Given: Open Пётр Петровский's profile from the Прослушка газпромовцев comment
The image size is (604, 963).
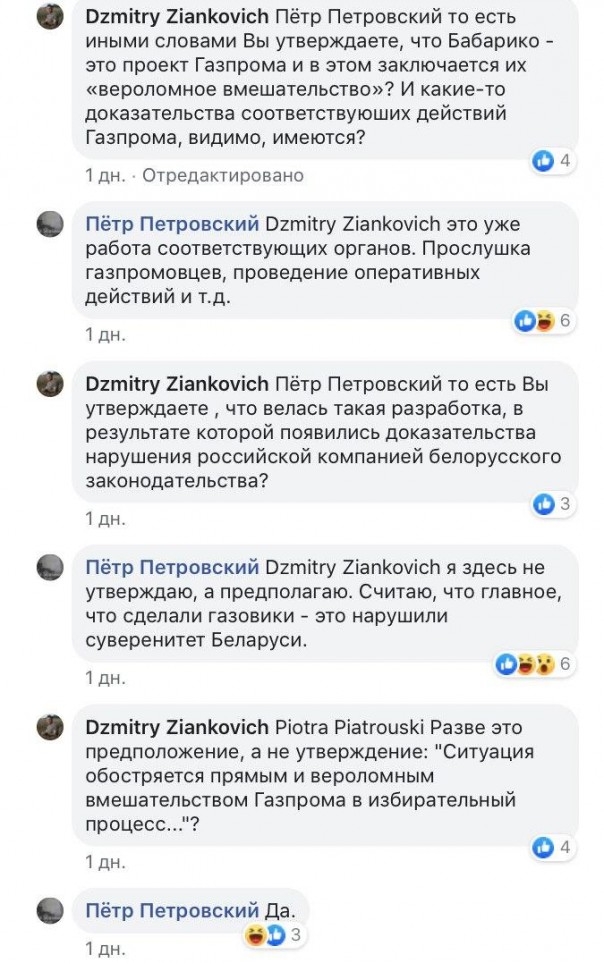Looking at the screenshot, I should pyautogui.click(x=172, y=223).
